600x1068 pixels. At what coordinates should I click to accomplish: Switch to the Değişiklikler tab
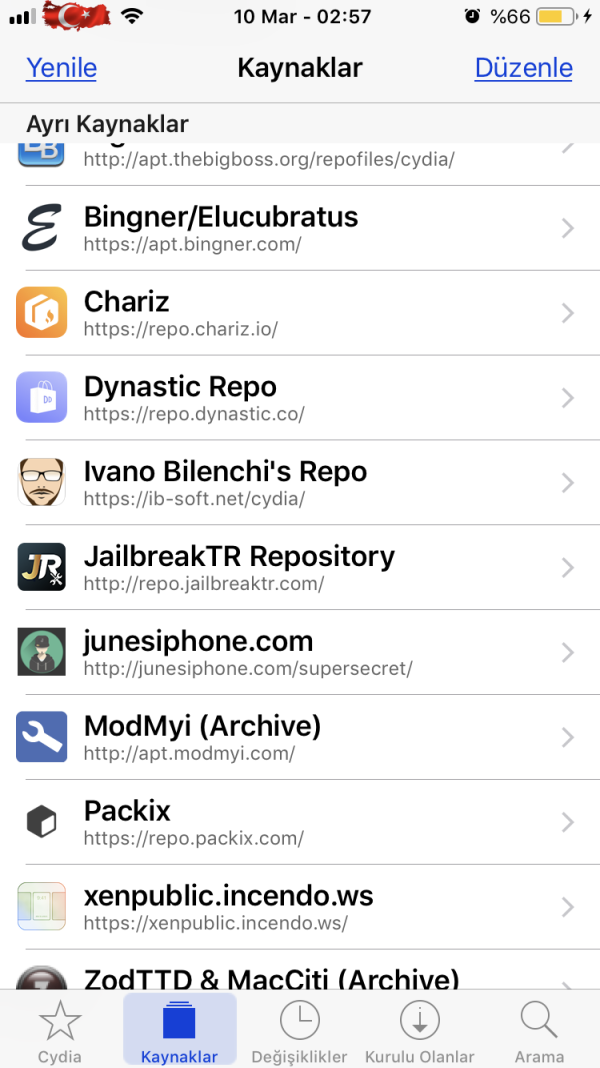[x=299, y=1031]
